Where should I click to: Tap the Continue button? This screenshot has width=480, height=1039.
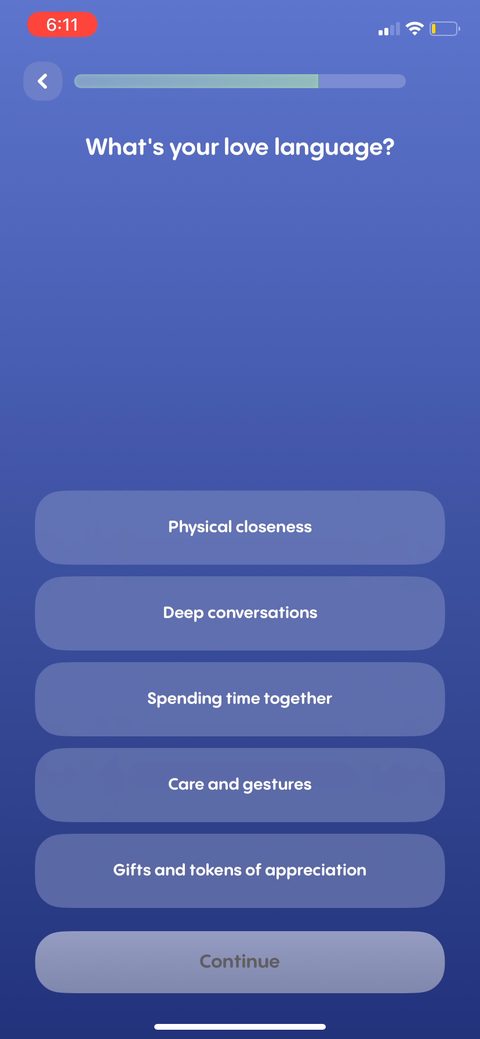click(240, 961)
